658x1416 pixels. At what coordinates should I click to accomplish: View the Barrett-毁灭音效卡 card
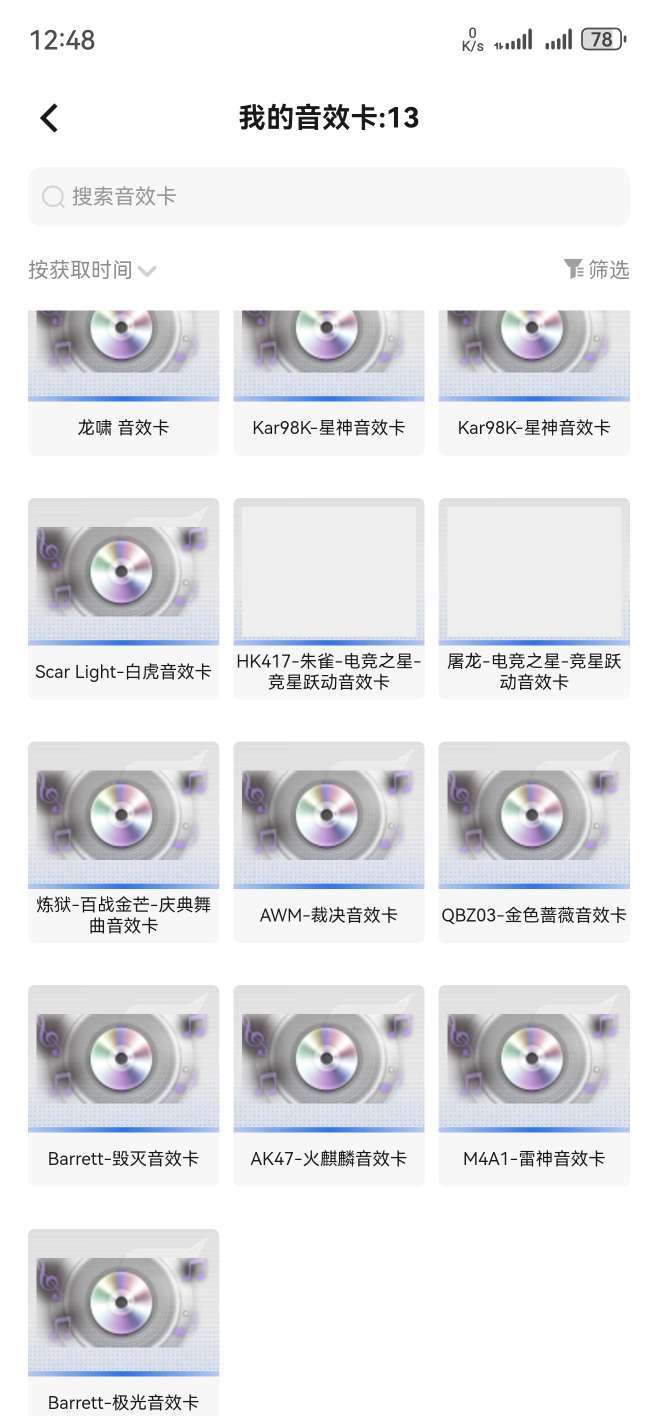point(123,1085)
